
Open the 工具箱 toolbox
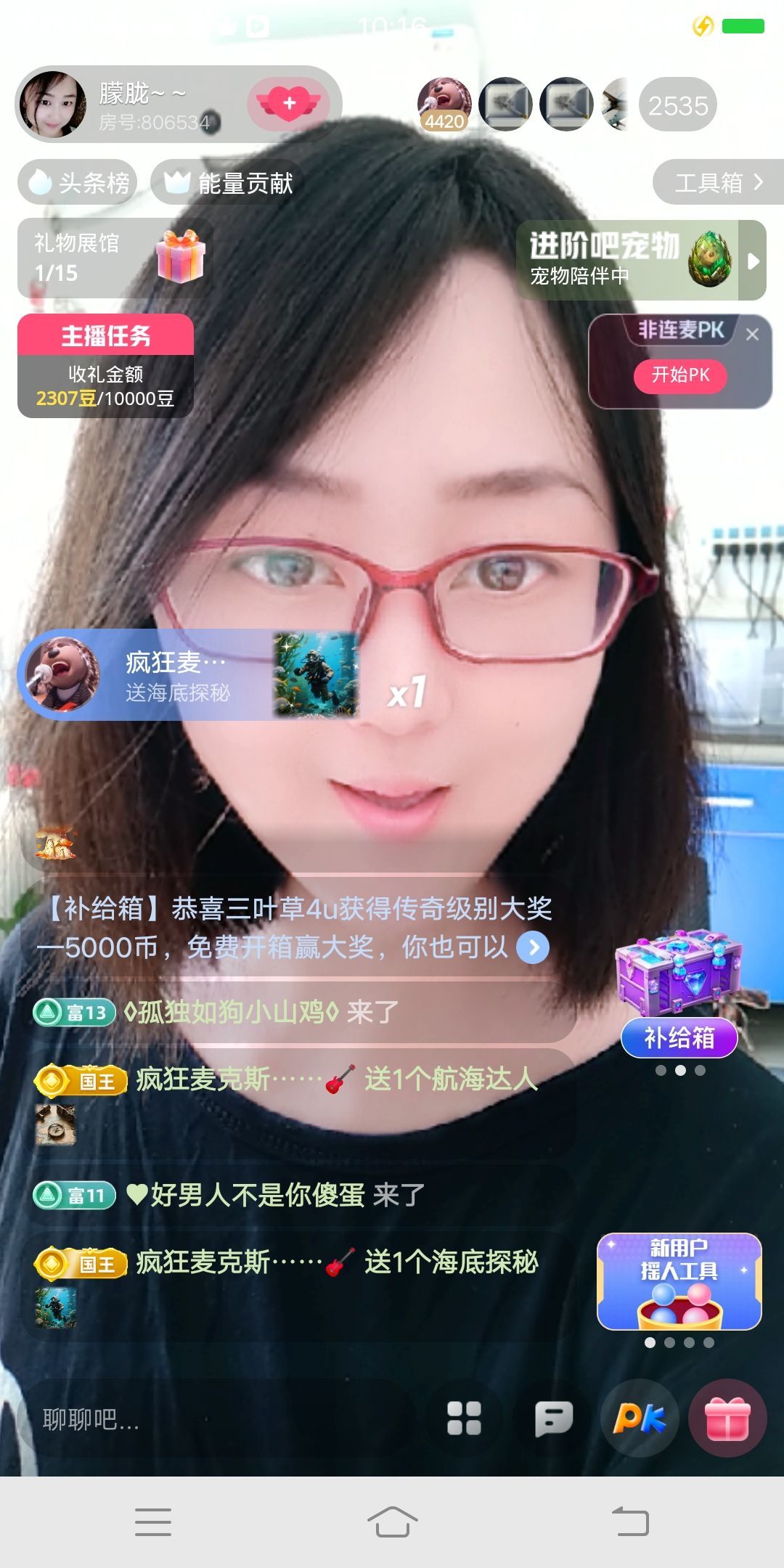tap(717, 182)
